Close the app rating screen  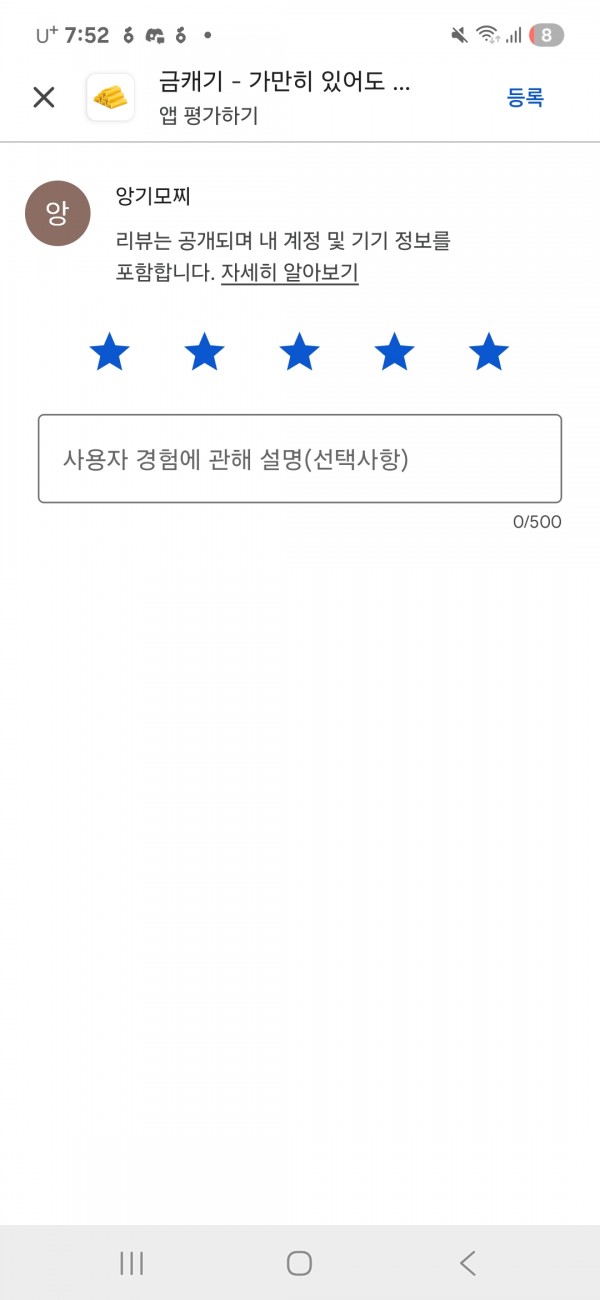44,97
